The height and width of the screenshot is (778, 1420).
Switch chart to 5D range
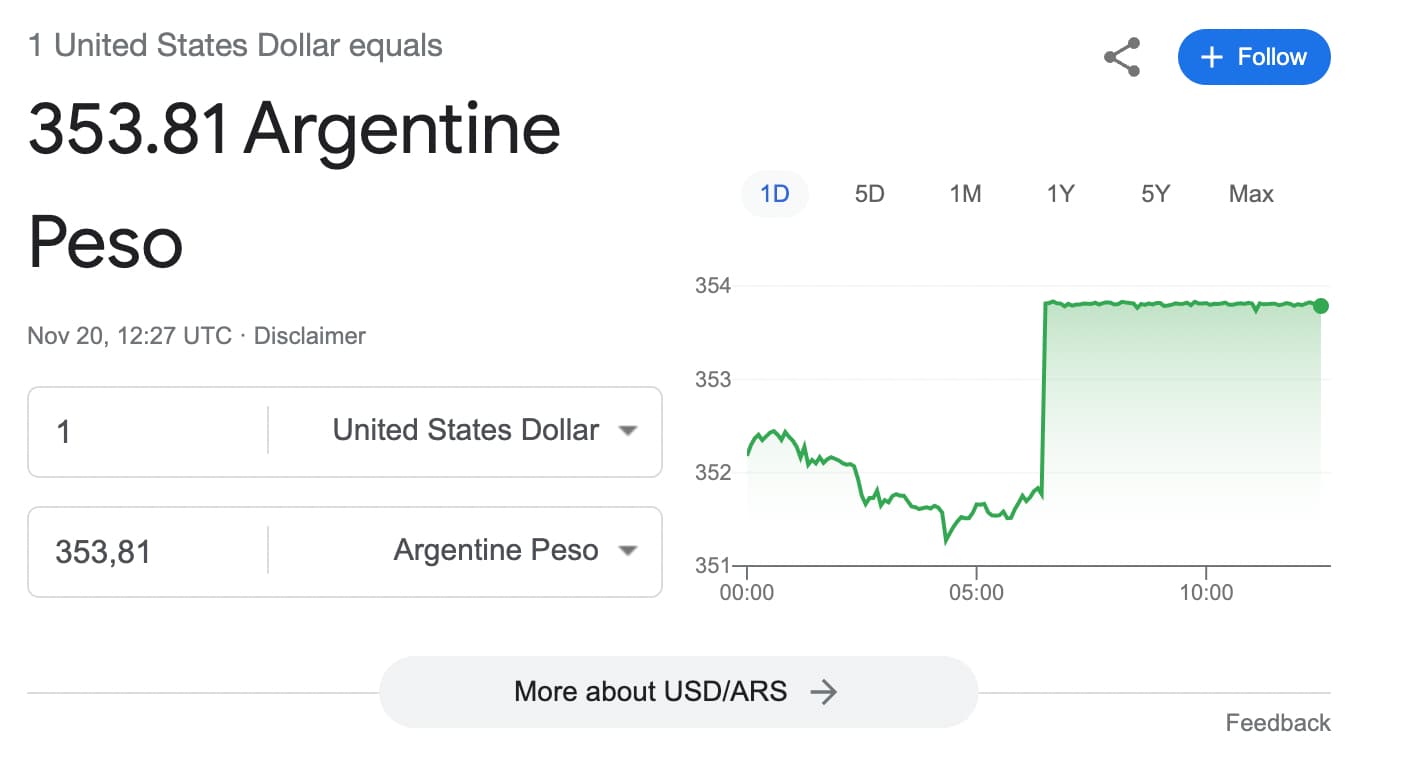870,194
